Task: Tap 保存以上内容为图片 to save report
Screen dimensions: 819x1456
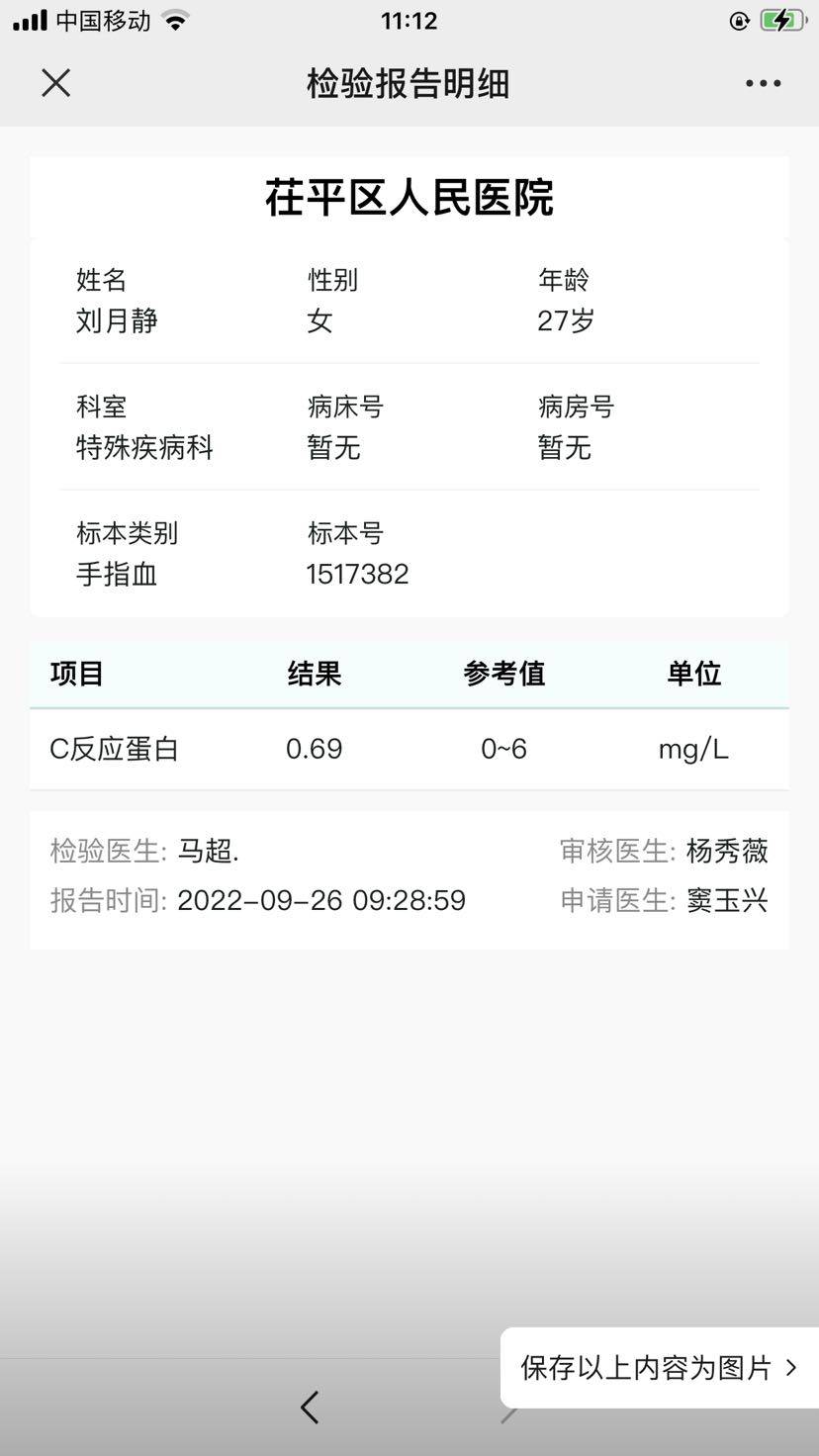Action: click(658, 1368)
